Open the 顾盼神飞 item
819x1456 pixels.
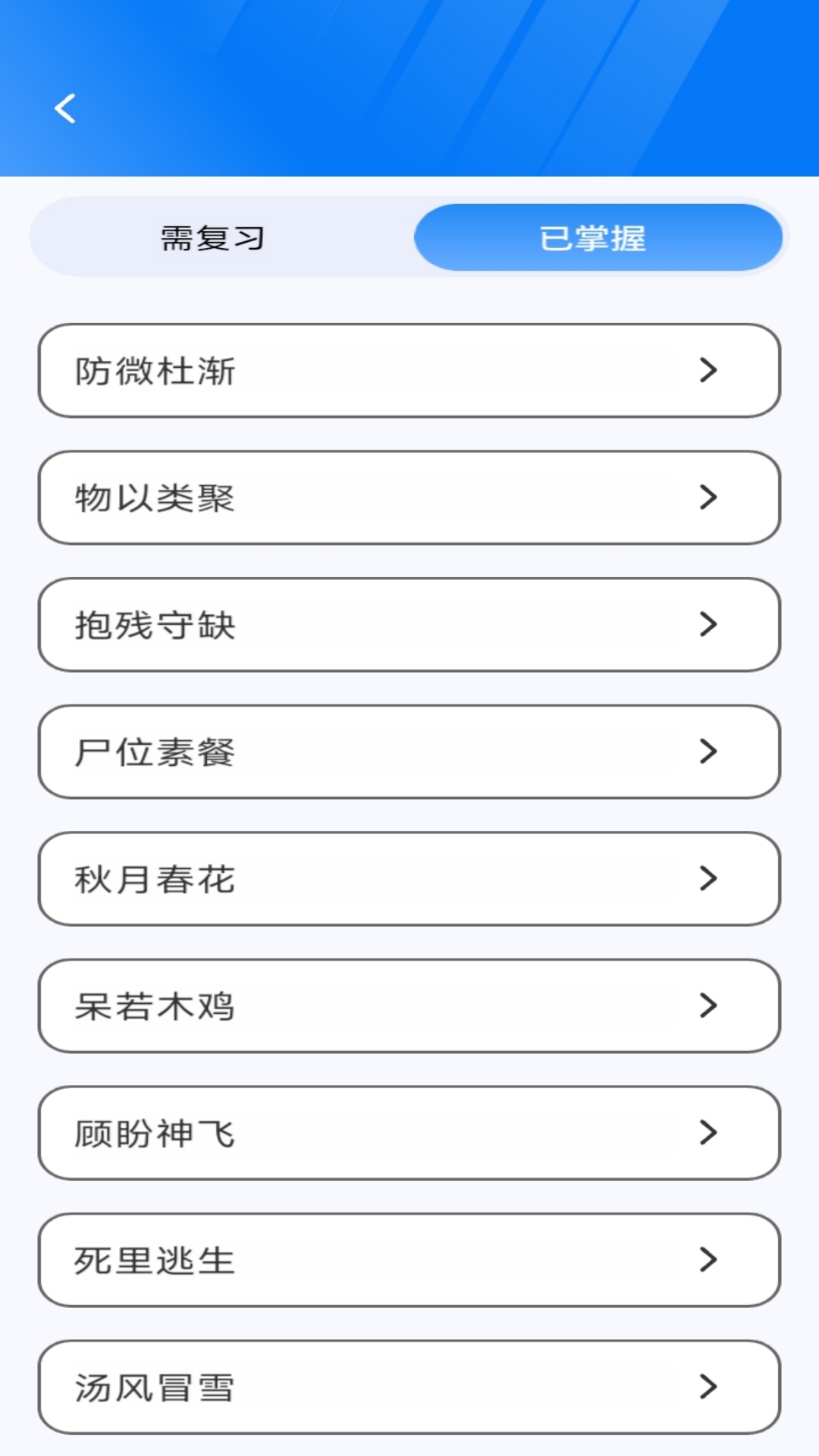(409, 1133)
